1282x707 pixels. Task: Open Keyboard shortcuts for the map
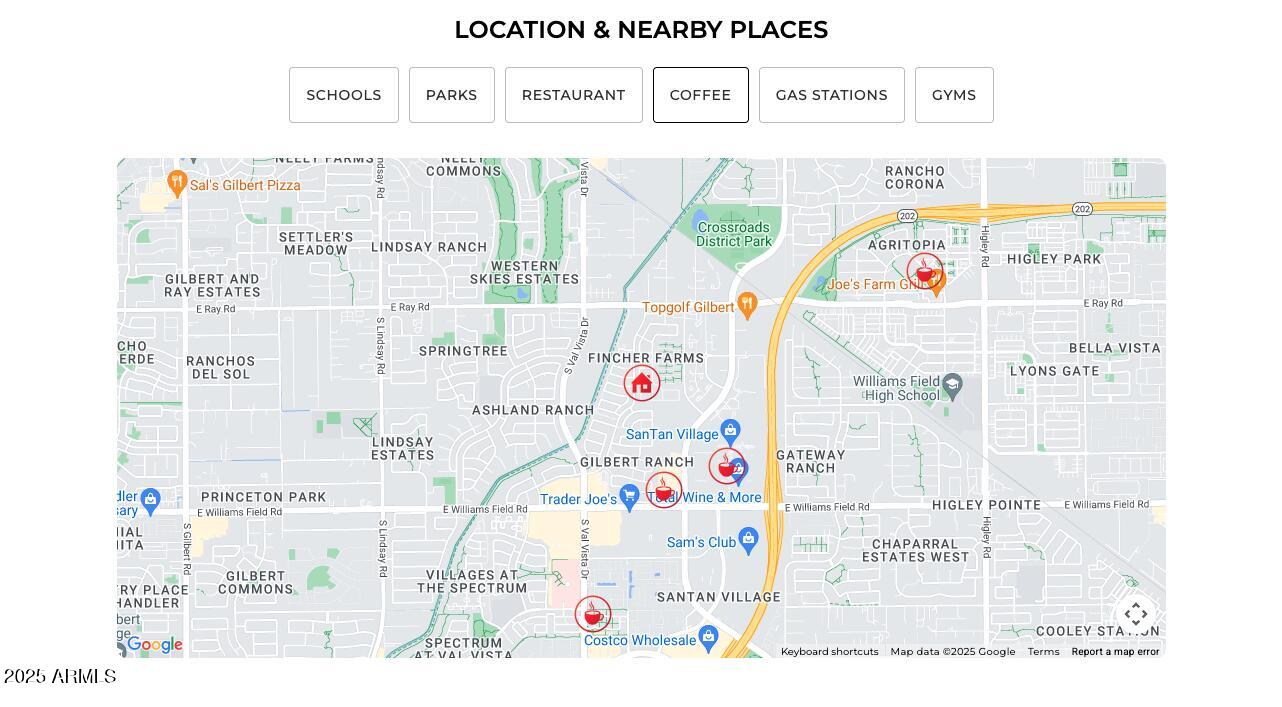click(x=829, y=652)
